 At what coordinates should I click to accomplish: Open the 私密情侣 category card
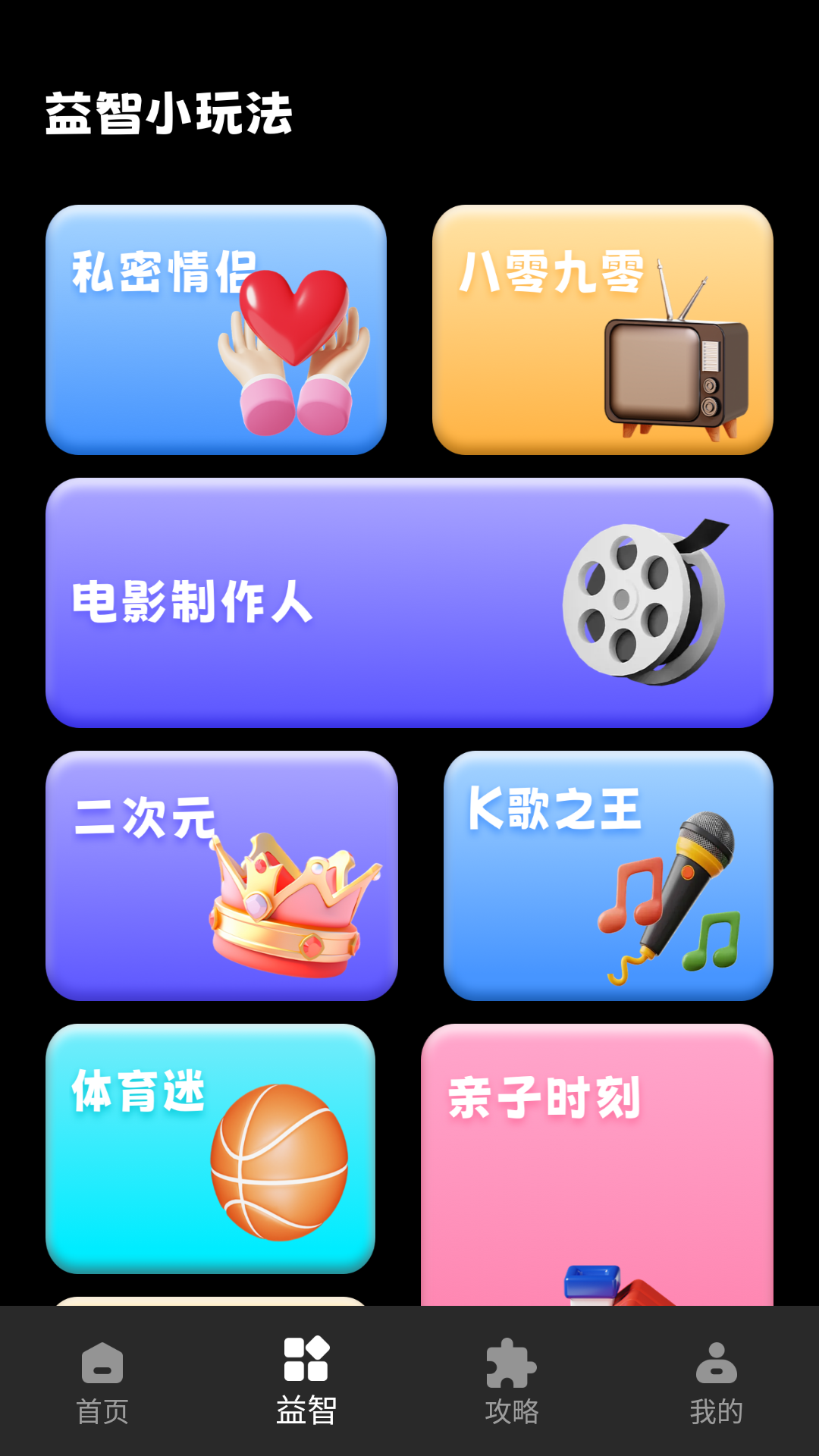(217, 330)
